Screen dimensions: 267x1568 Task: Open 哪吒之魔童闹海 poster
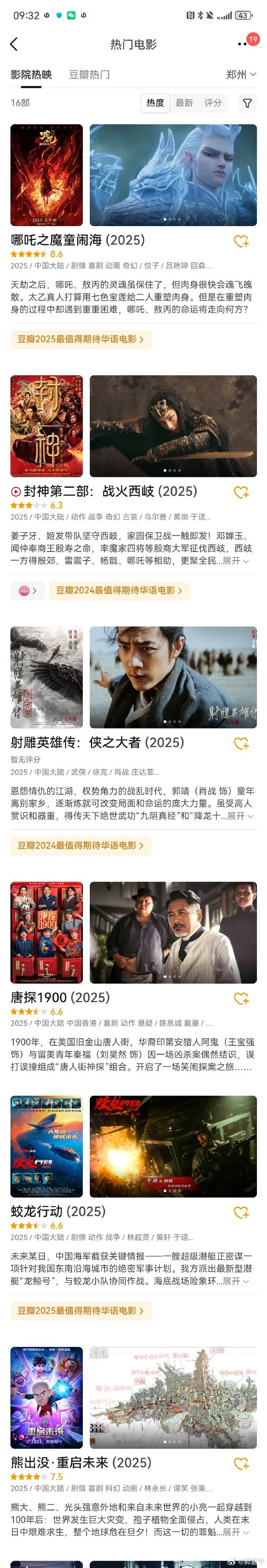point(46,175)
